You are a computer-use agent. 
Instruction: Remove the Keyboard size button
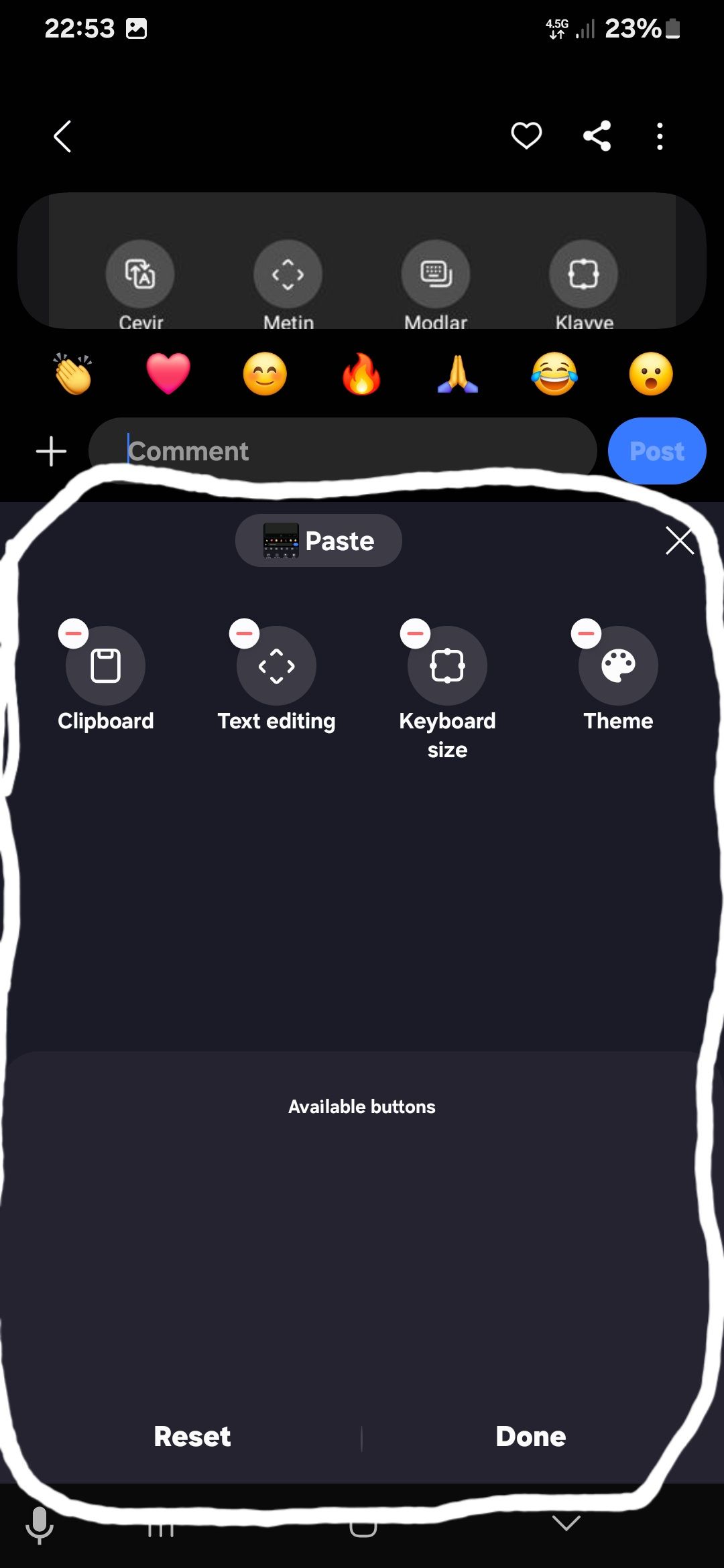[416, 633]
